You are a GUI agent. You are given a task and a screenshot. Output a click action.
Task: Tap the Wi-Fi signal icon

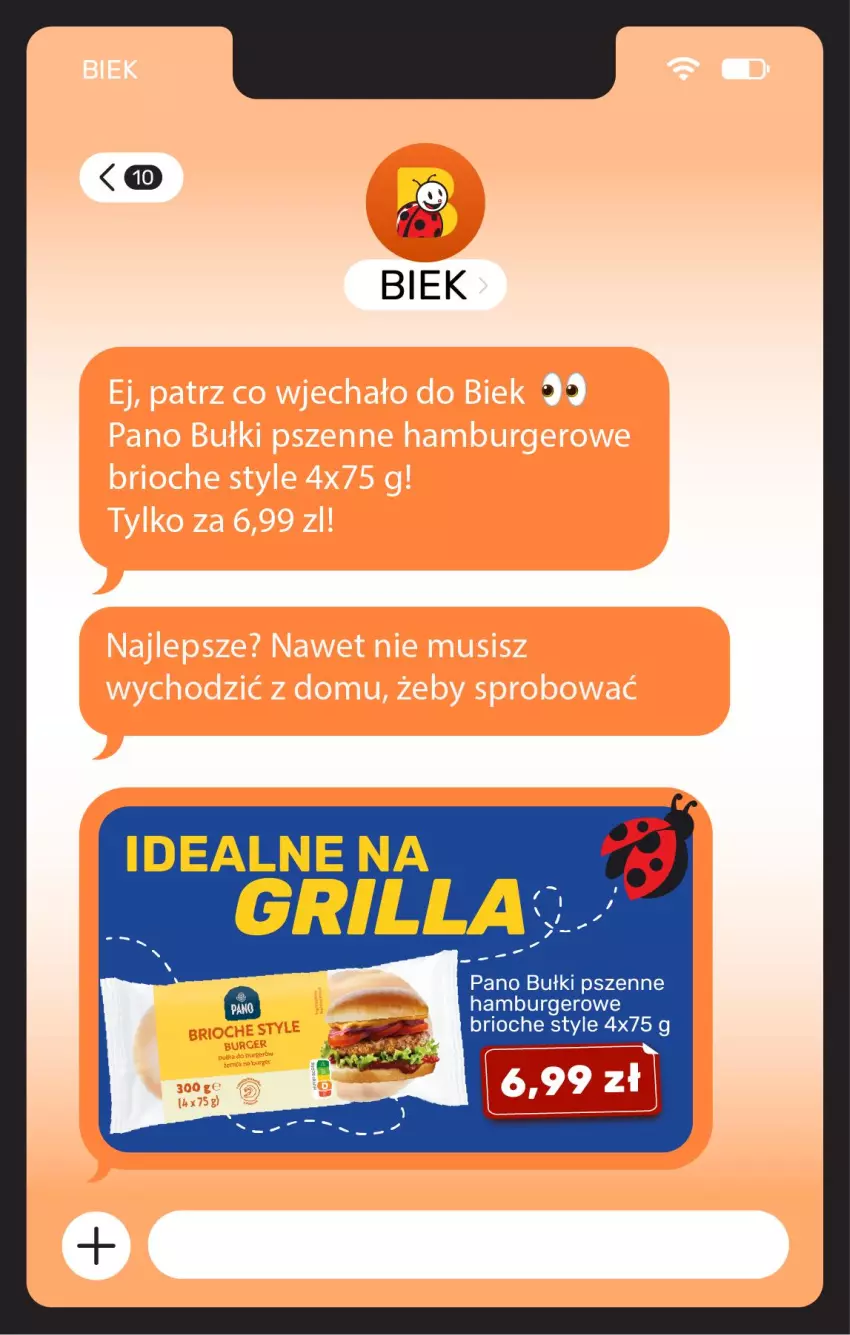[683, 68]
